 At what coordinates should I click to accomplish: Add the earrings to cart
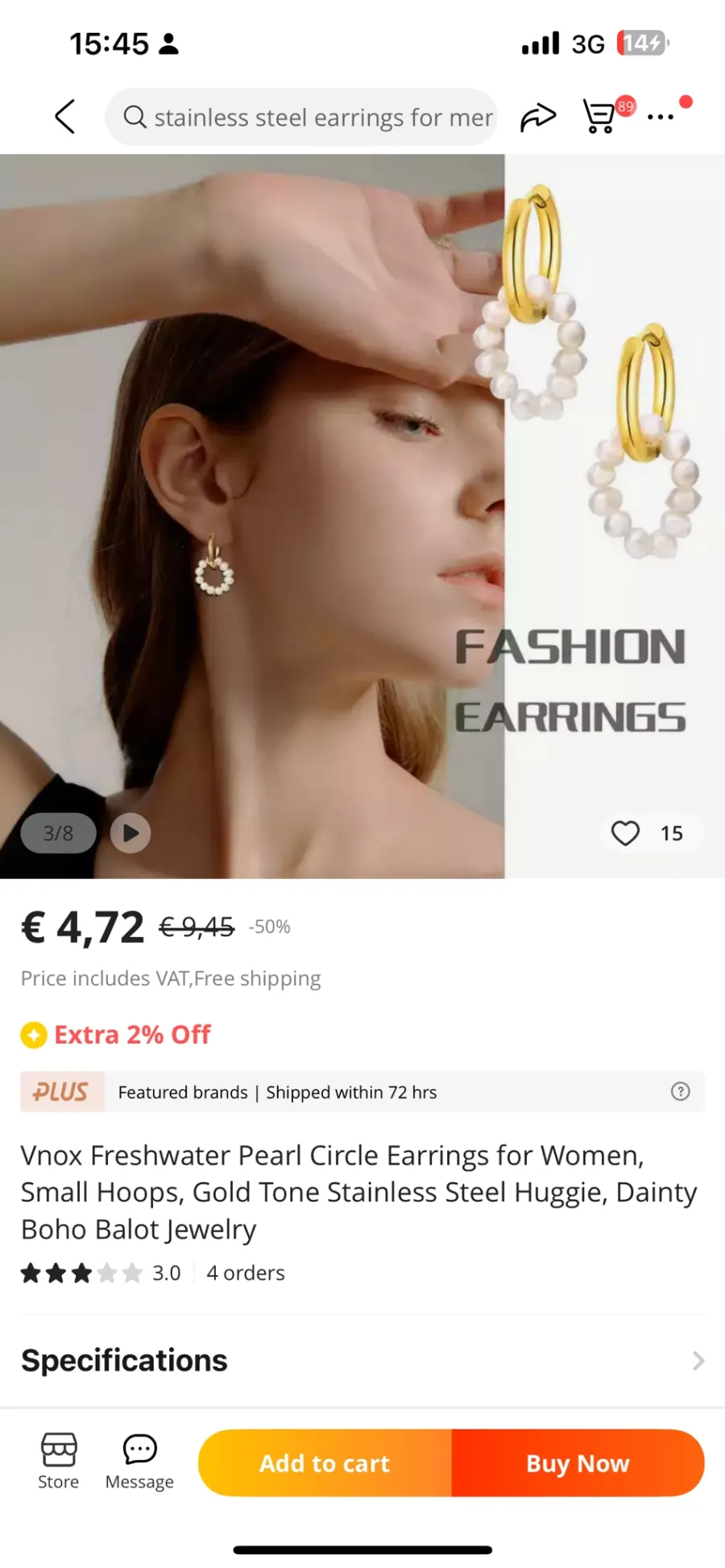[x=325, y=1462]
